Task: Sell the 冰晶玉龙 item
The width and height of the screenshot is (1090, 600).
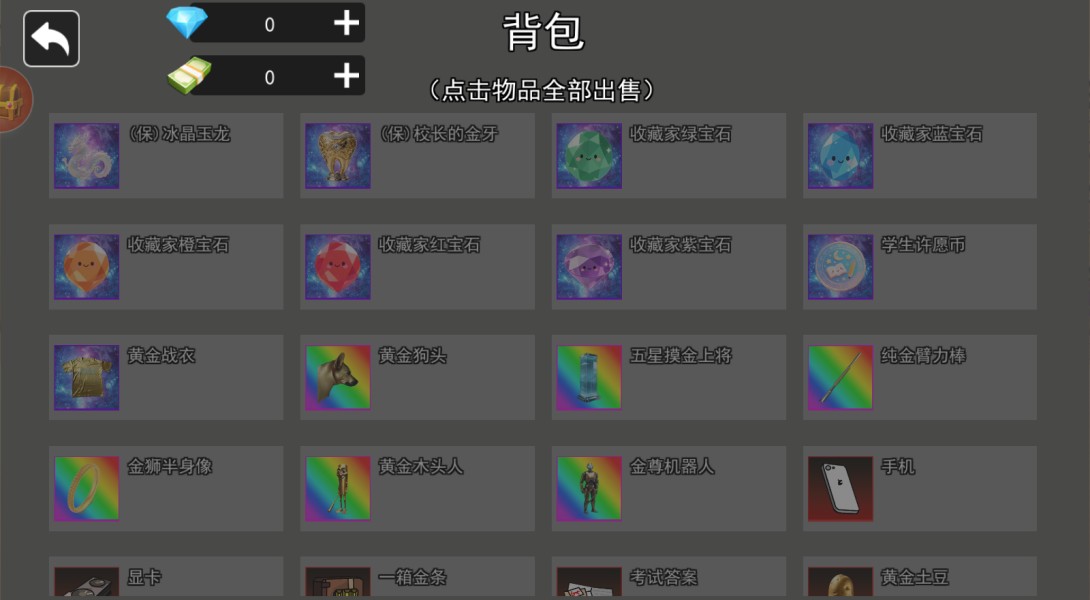Action: [x=166, y=156]
